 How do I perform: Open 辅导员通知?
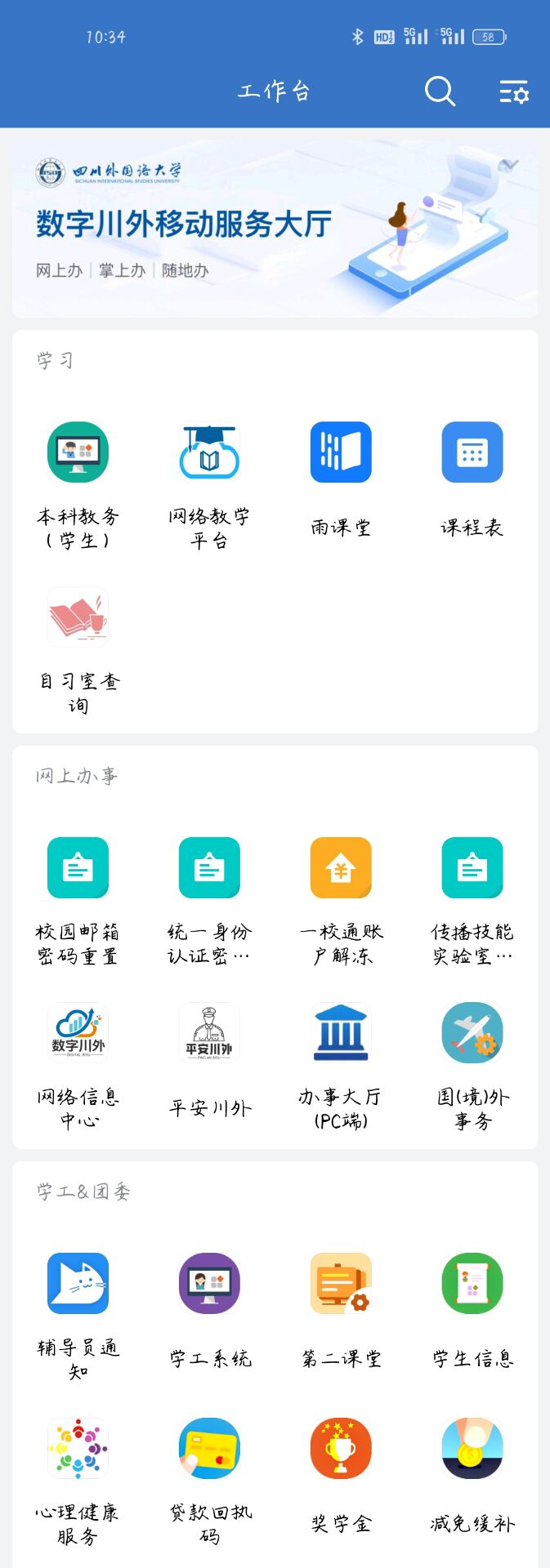click(x=78, y=1283)
